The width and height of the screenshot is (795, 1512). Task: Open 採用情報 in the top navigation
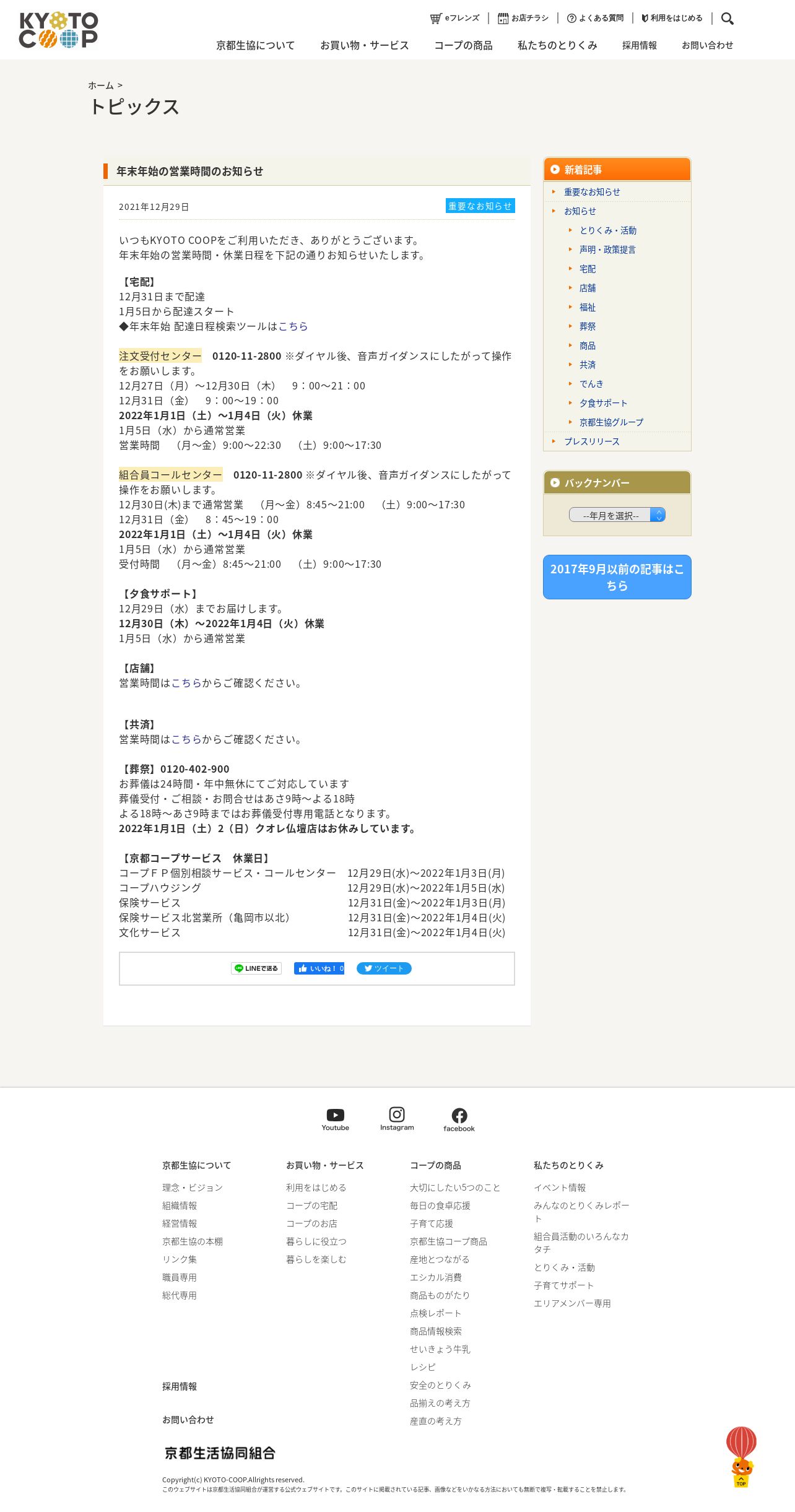(640, 45)
